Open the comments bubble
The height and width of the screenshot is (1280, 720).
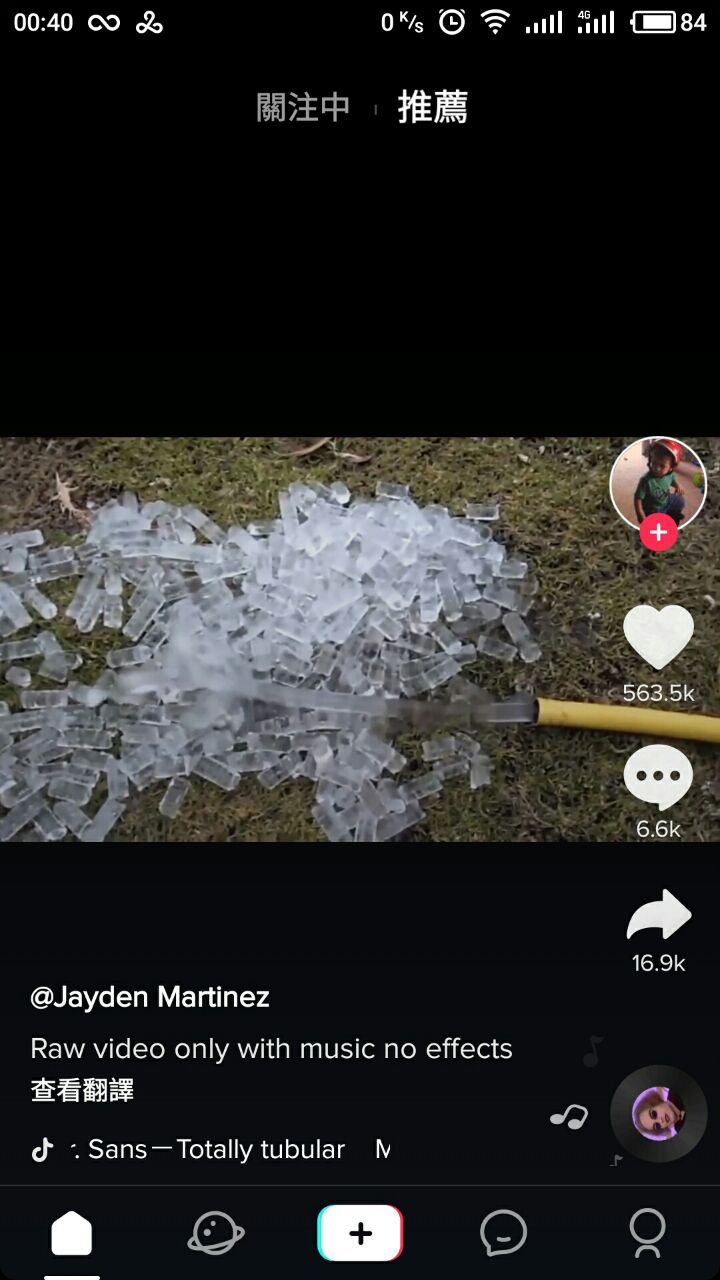[658, 778]
